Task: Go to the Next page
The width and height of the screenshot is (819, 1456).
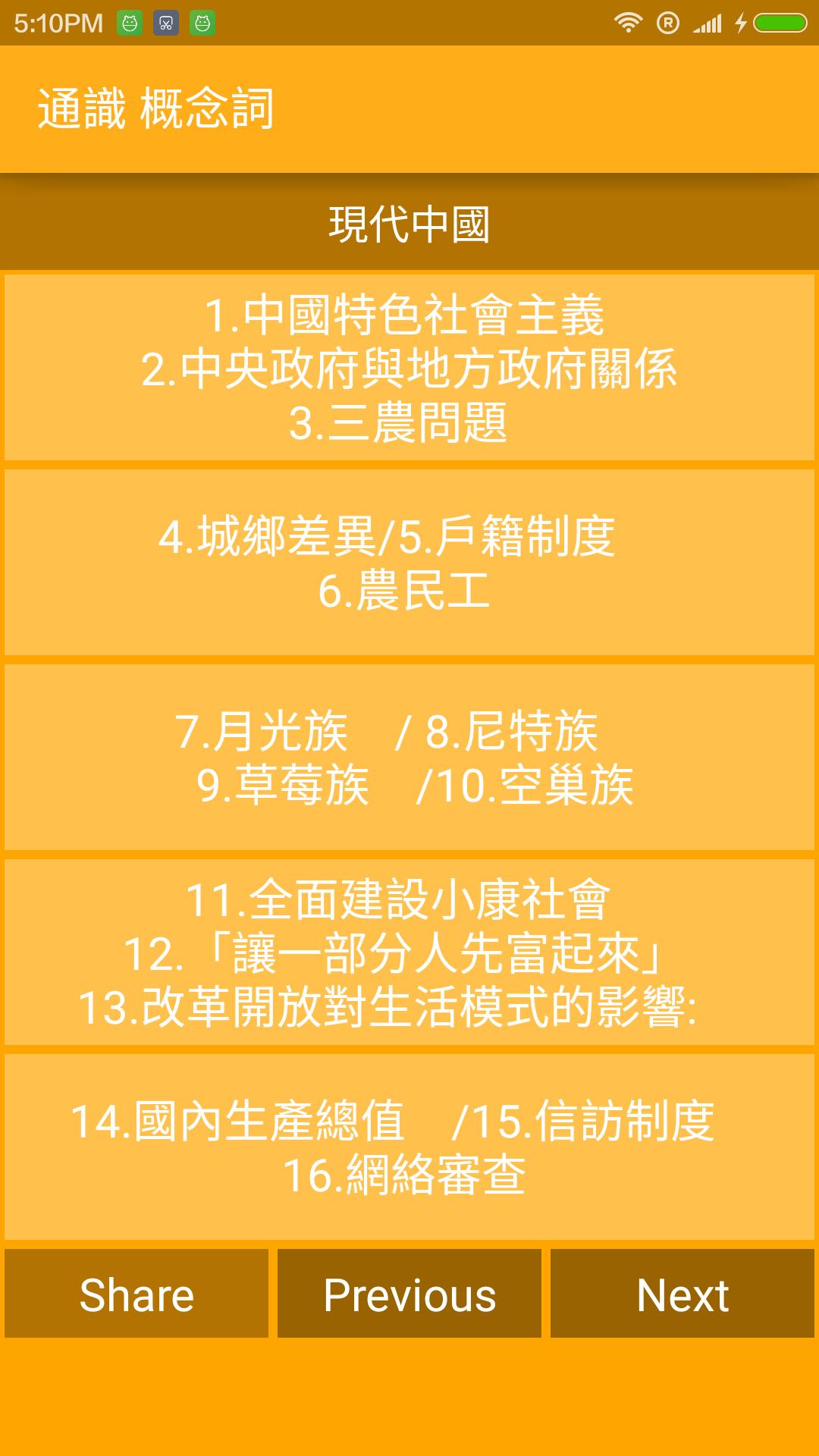Action: tap(682, 1294)
